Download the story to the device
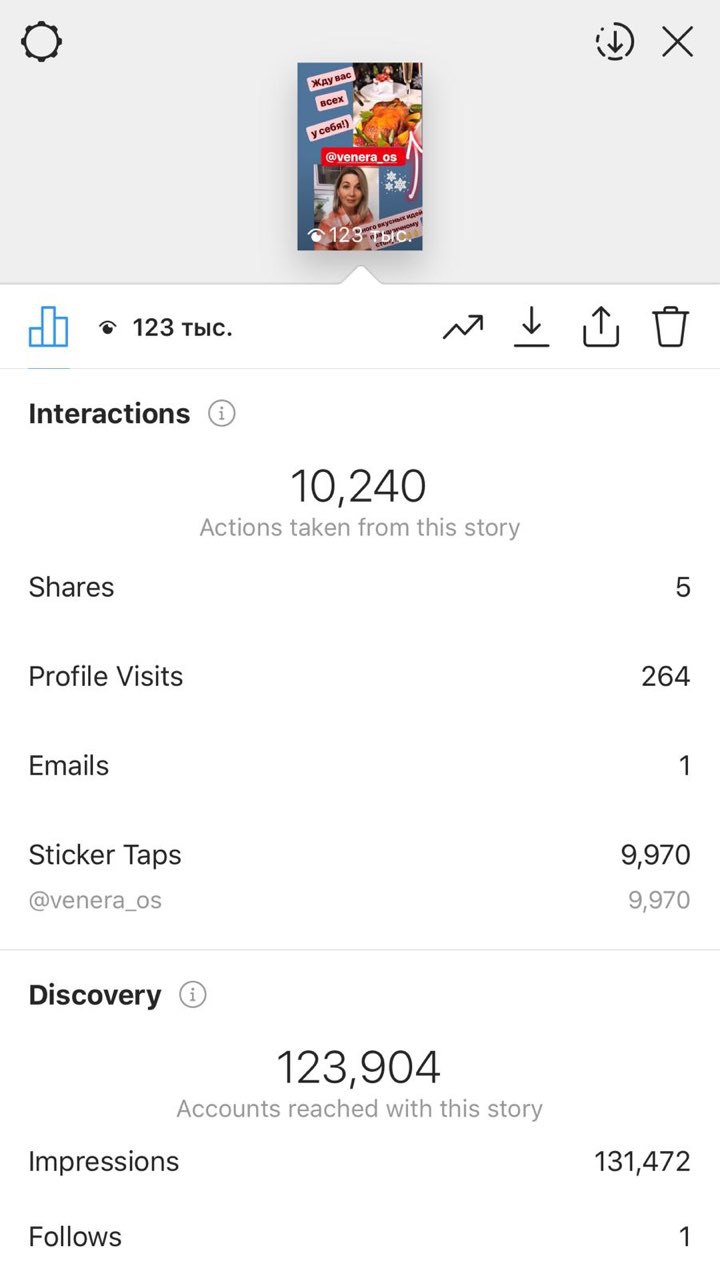720x1280 pixels. [532, 327]
